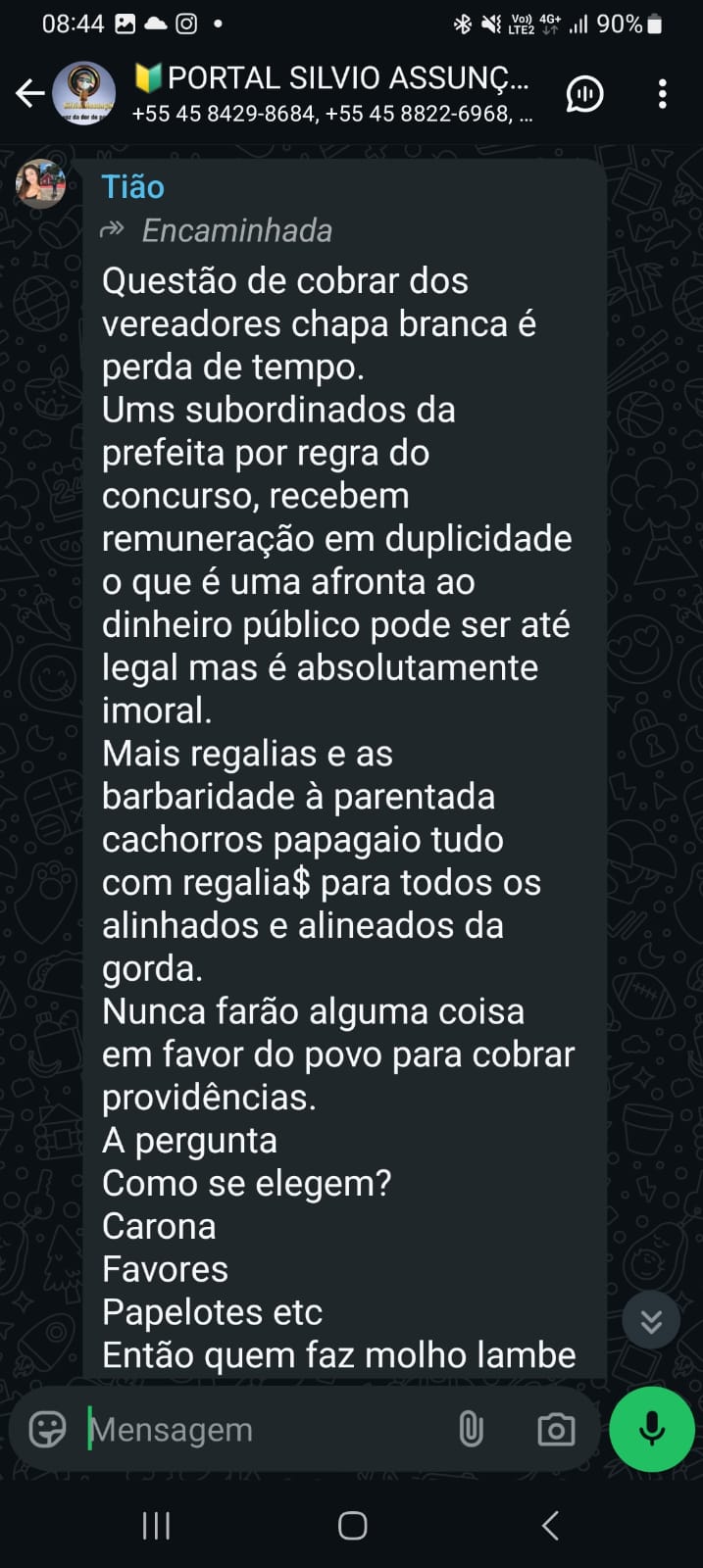Open PORTAL SILVIO ASSUNÇ... group info
This screenshot has height=1568, width=703.
pos(333,93)
